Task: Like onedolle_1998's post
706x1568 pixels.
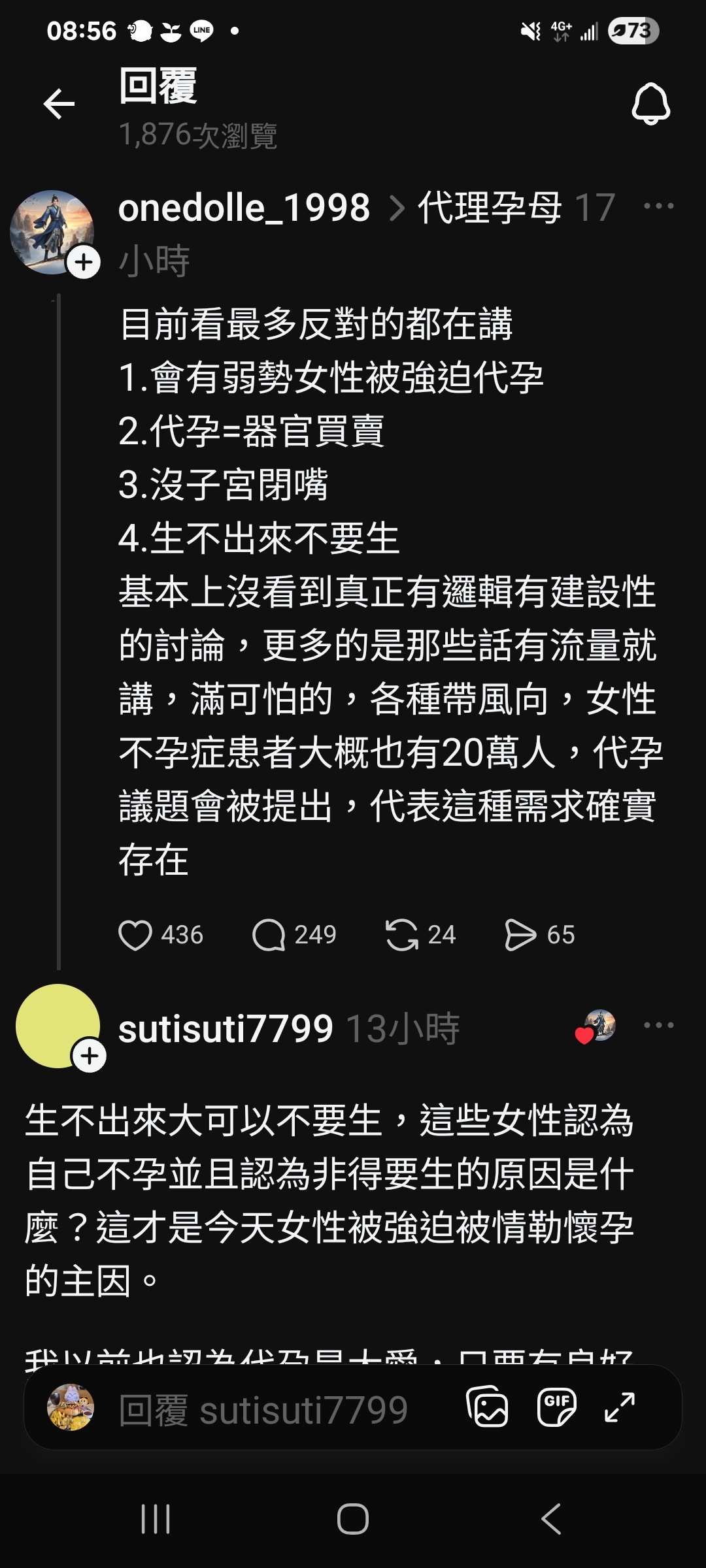Action: (135, 935)
